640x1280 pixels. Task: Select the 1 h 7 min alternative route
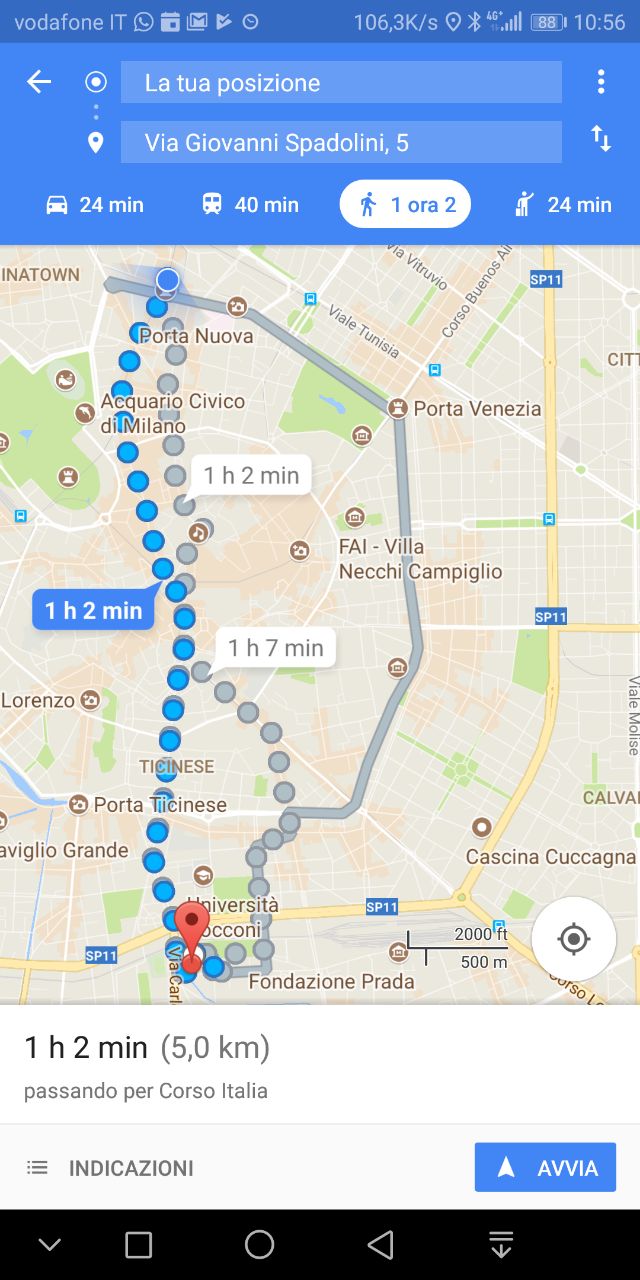coord(275,648)
